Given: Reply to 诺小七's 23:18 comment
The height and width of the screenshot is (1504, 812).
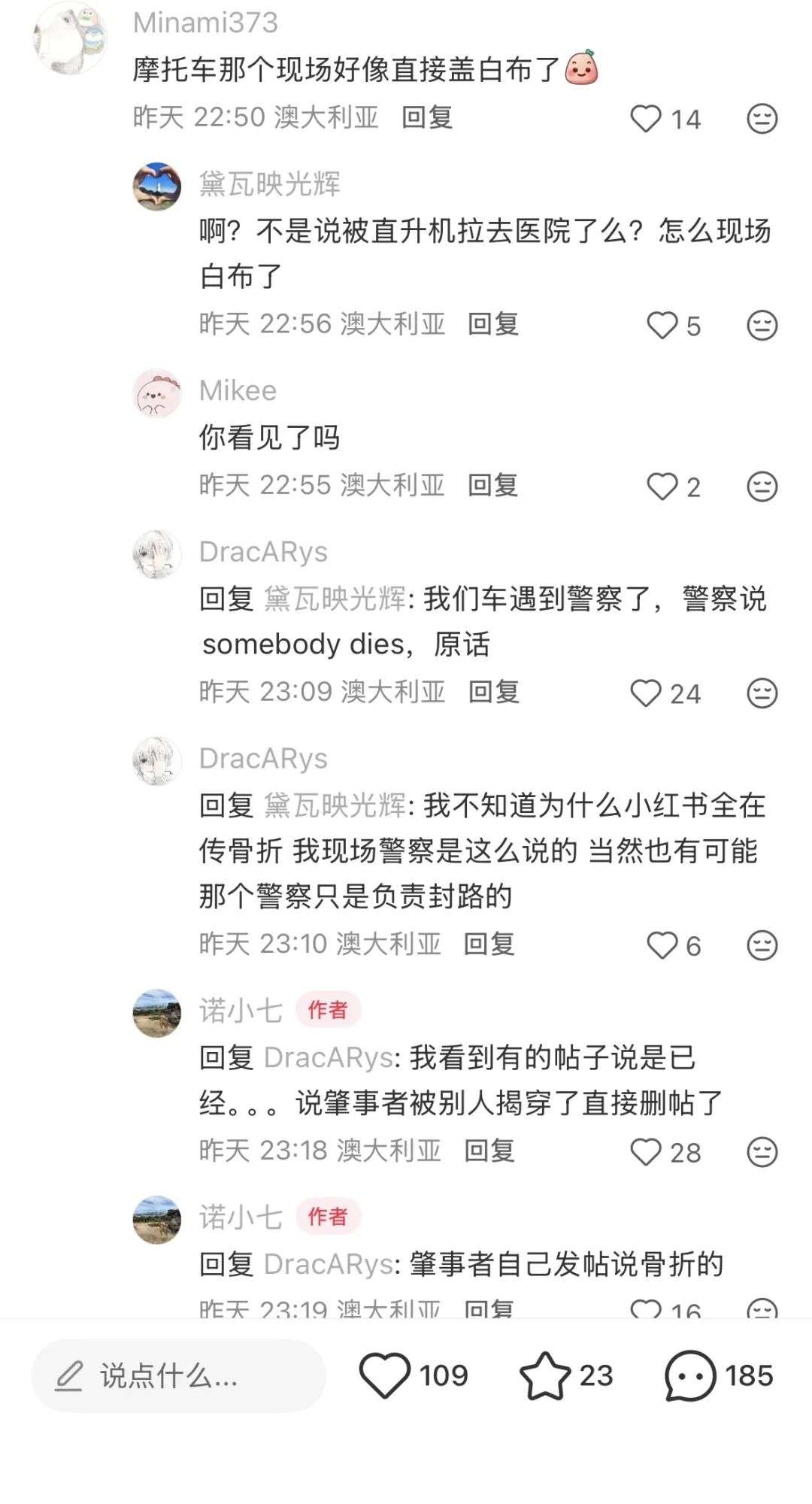Looking at the screenshot, I should 489,1151.
